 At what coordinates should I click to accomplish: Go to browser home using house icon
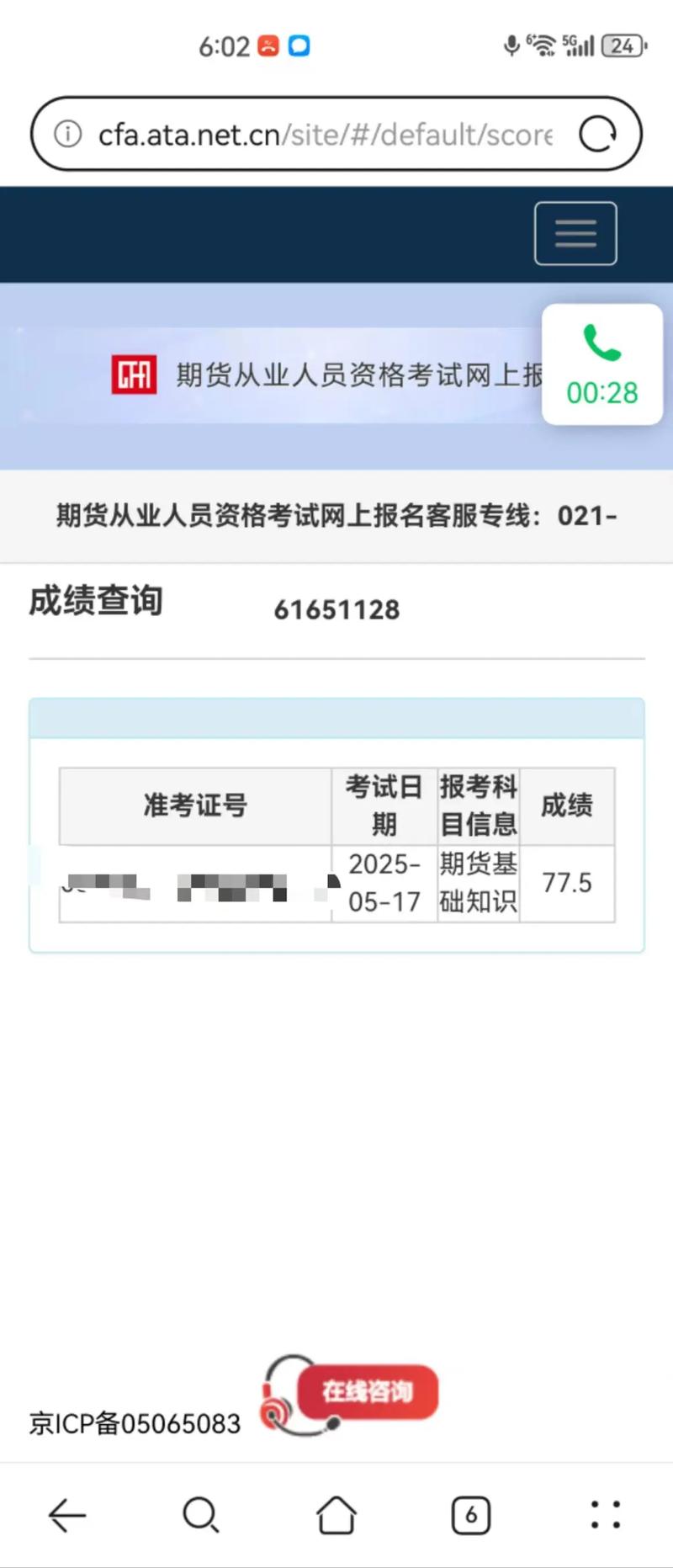click(335, 1515)
